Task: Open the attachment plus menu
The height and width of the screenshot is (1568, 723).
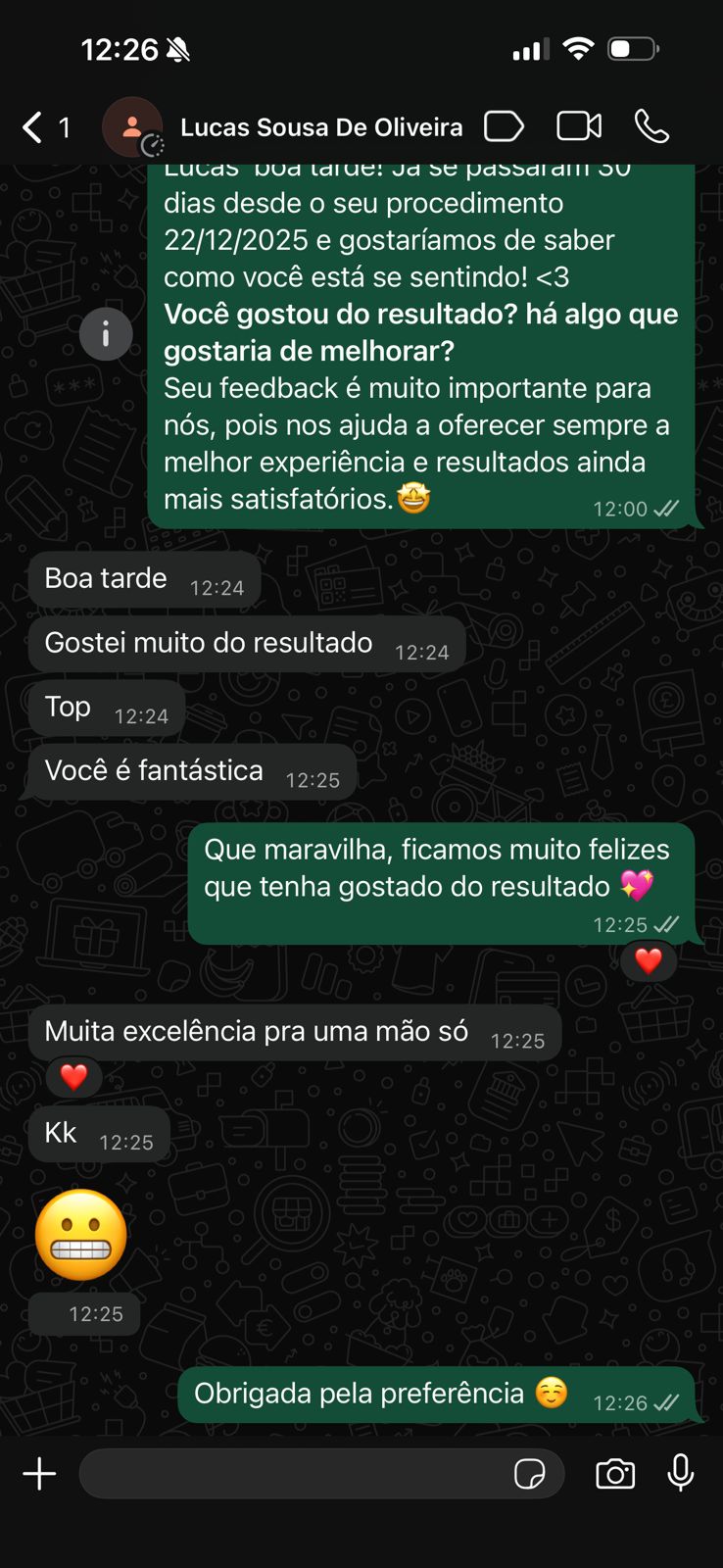Action: pyautogui.click(x=39, y=1474)
